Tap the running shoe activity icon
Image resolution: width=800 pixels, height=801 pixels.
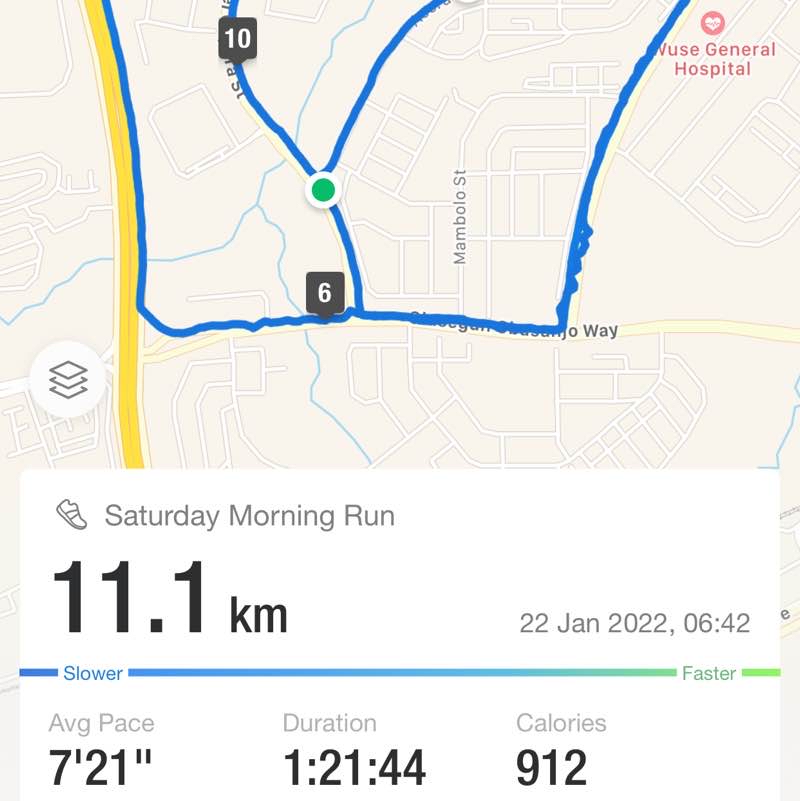70,515
